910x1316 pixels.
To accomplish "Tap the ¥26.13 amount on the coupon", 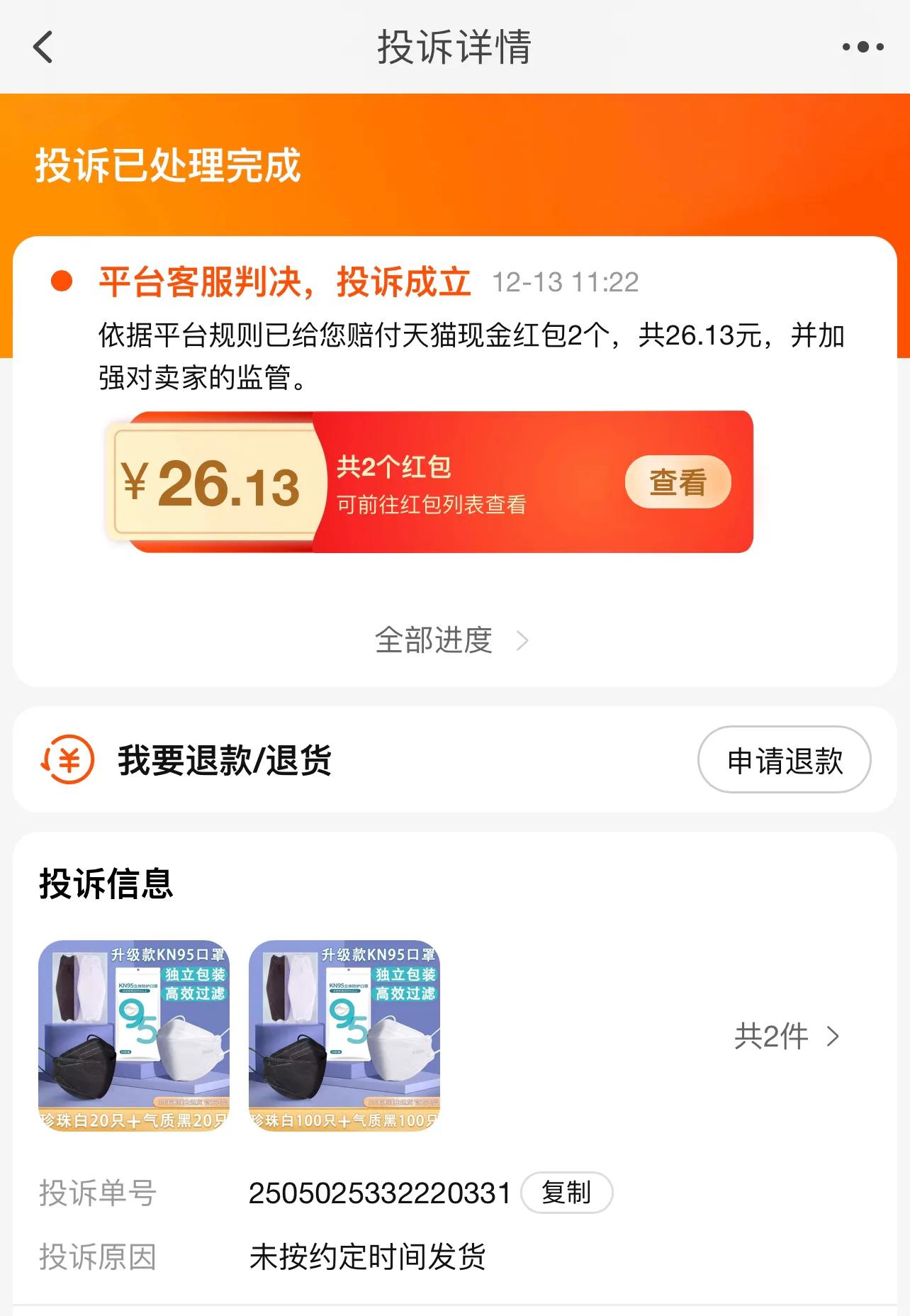I will click(x=213, y=482).
